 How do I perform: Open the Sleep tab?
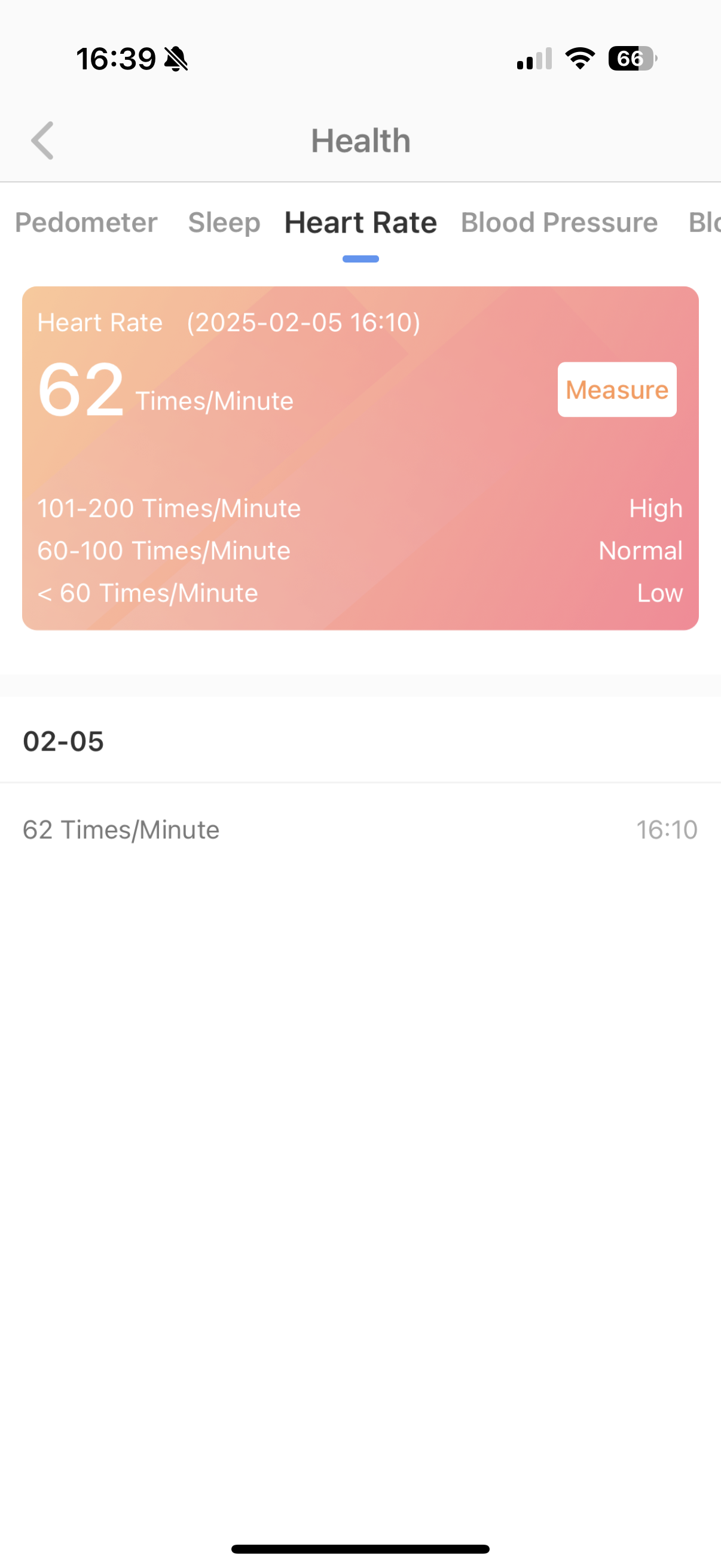pyautogui.click(x=224, y=223)
